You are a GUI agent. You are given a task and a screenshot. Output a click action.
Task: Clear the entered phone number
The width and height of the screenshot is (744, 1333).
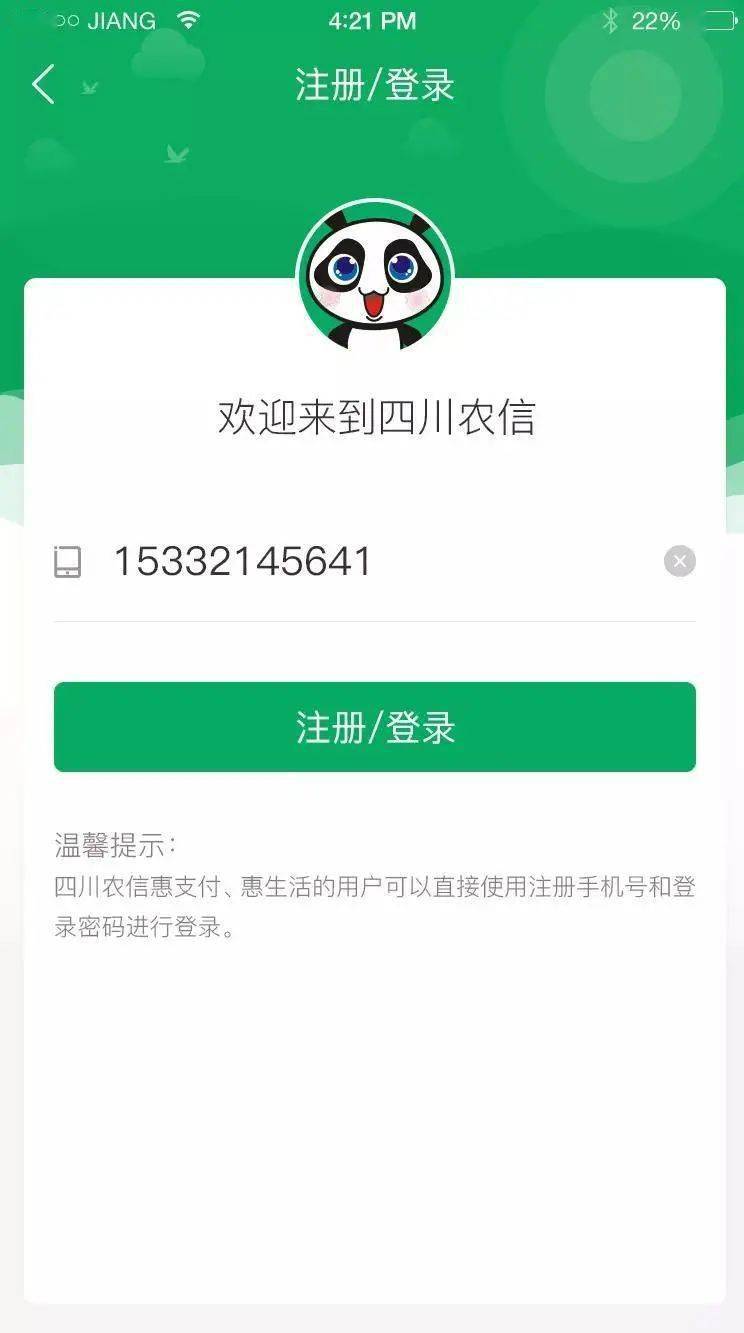click(679, 562)
